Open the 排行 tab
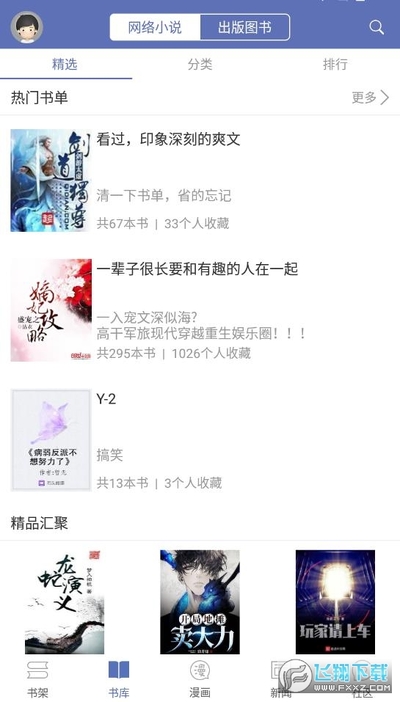 [335, 64]
